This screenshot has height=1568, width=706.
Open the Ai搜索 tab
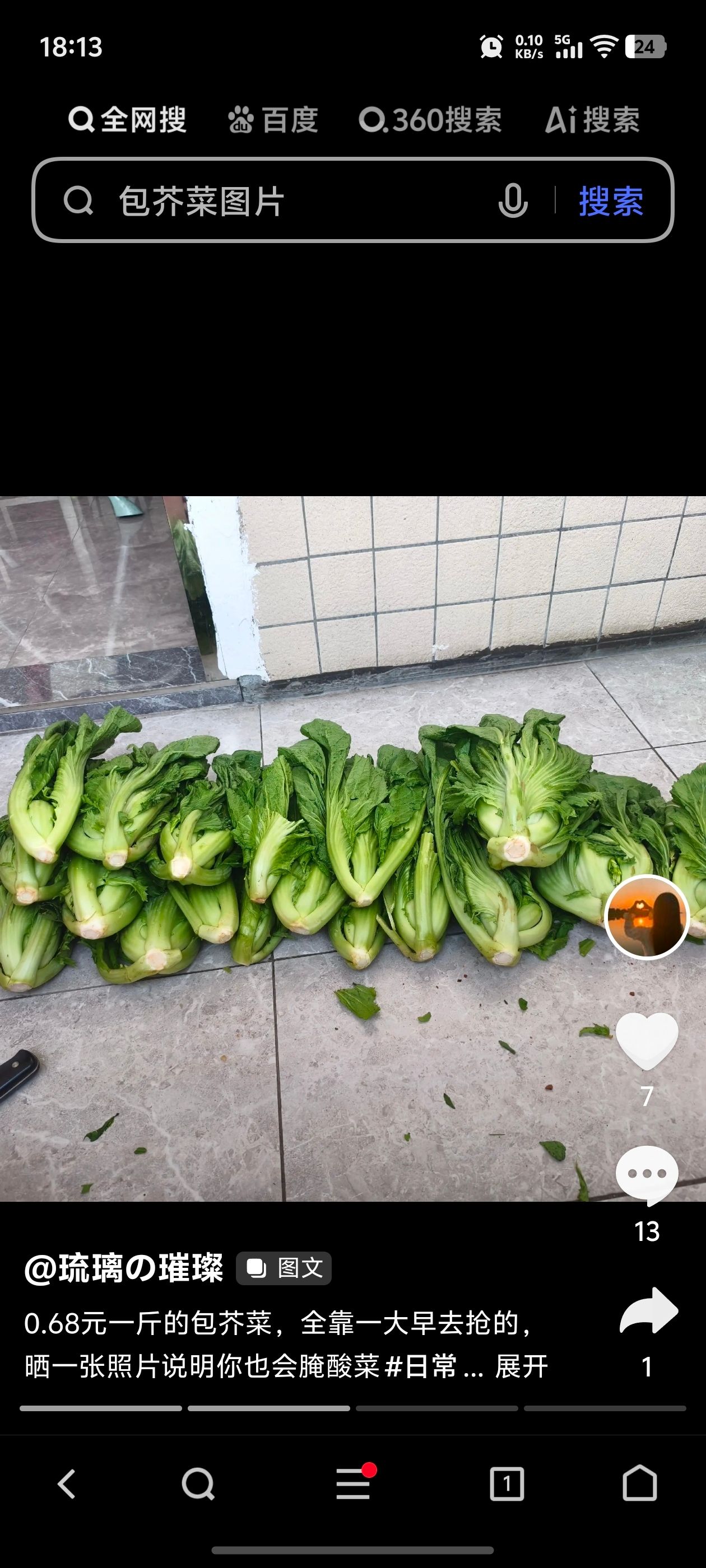[592, 119]
